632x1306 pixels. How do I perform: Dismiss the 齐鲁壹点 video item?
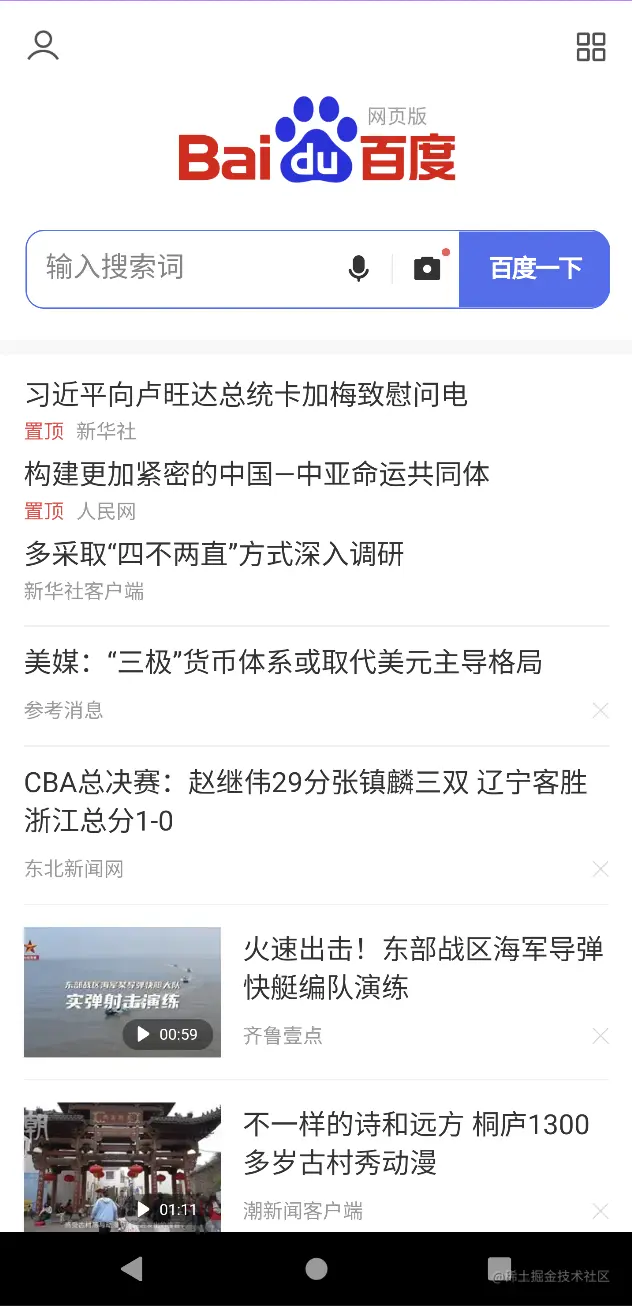(x=600, y=1036)
